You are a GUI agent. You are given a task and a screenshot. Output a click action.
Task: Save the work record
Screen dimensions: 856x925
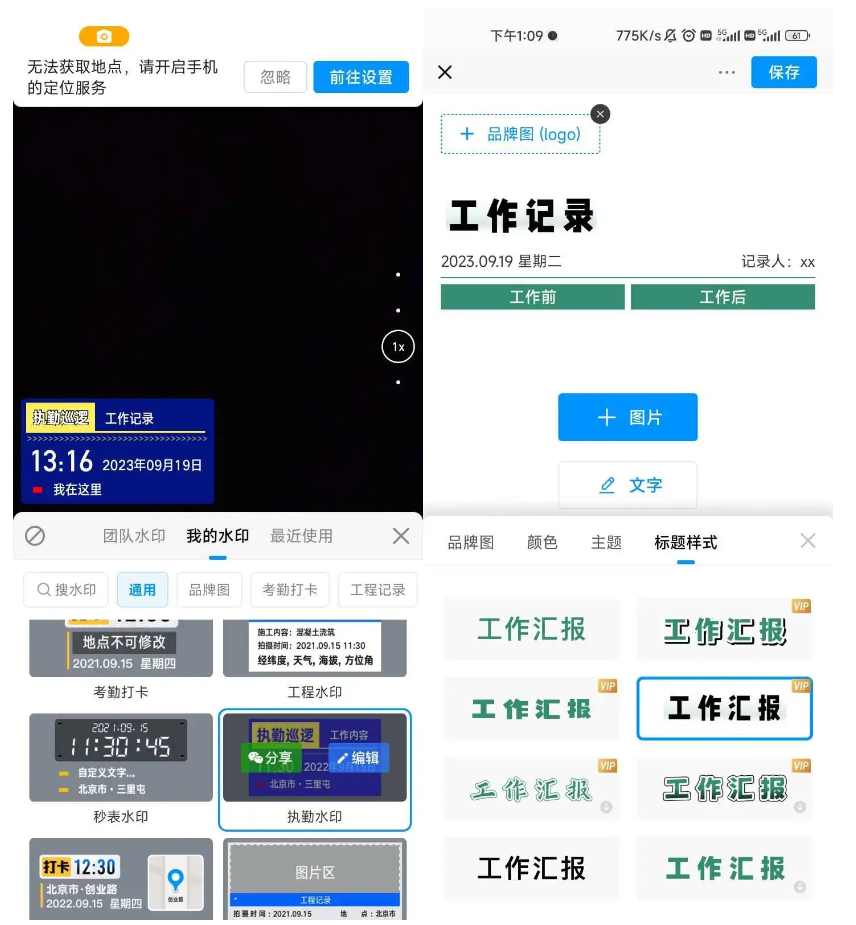pos(784,72)
